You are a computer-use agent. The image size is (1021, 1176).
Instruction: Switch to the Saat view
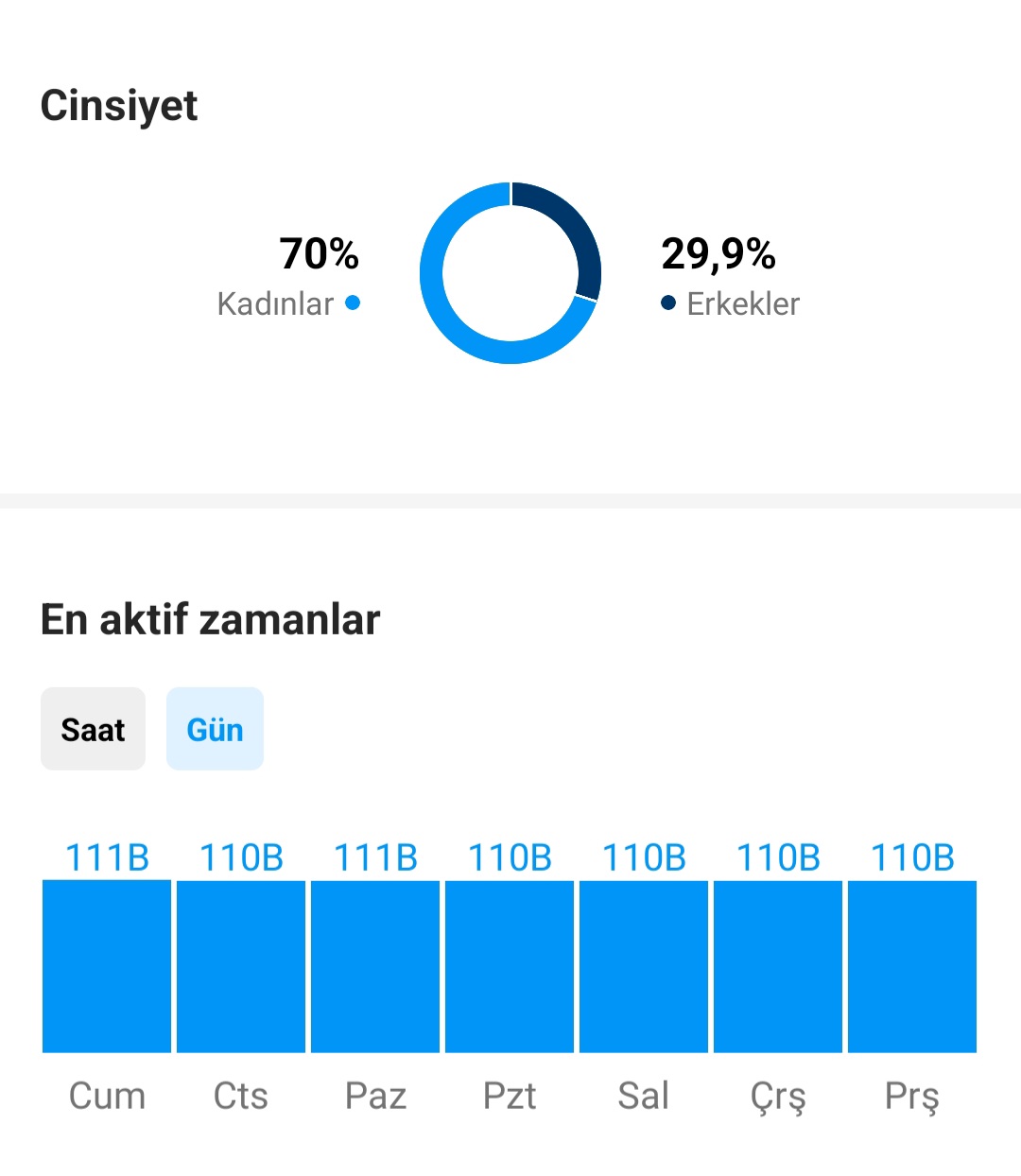[x=93, y=729]
